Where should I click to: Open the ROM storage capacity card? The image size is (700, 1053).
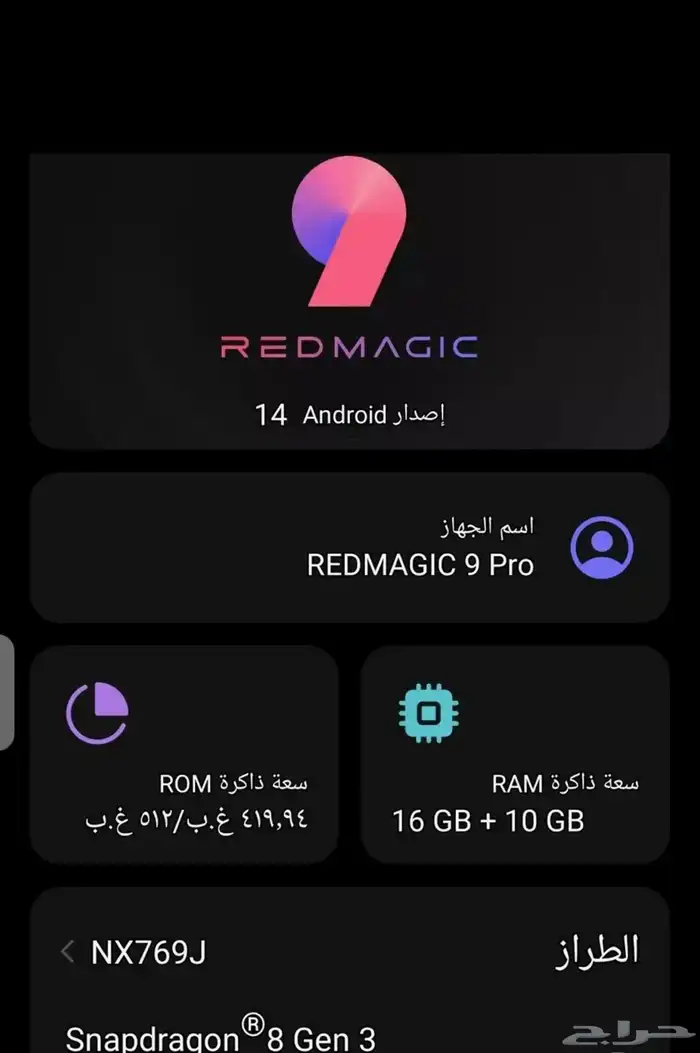tap(184, 755)
